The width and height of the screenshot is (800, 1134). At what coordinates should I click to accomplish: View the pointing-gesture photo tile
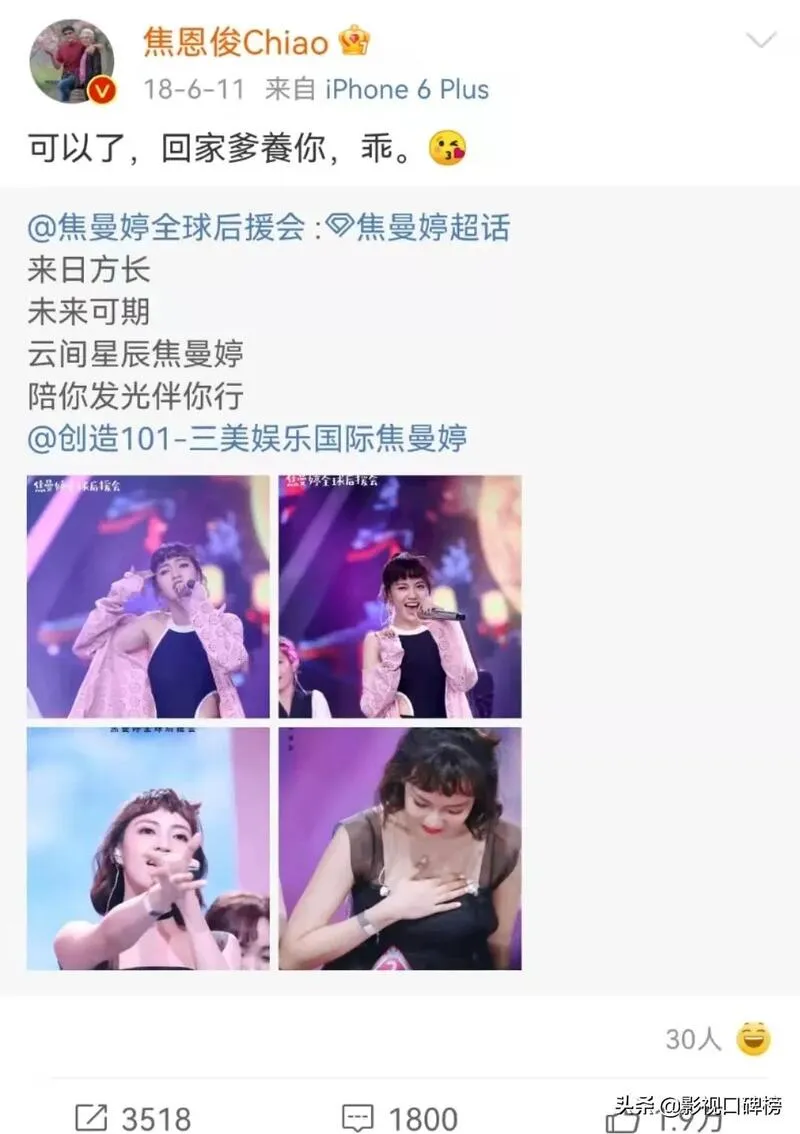point(148,849)
